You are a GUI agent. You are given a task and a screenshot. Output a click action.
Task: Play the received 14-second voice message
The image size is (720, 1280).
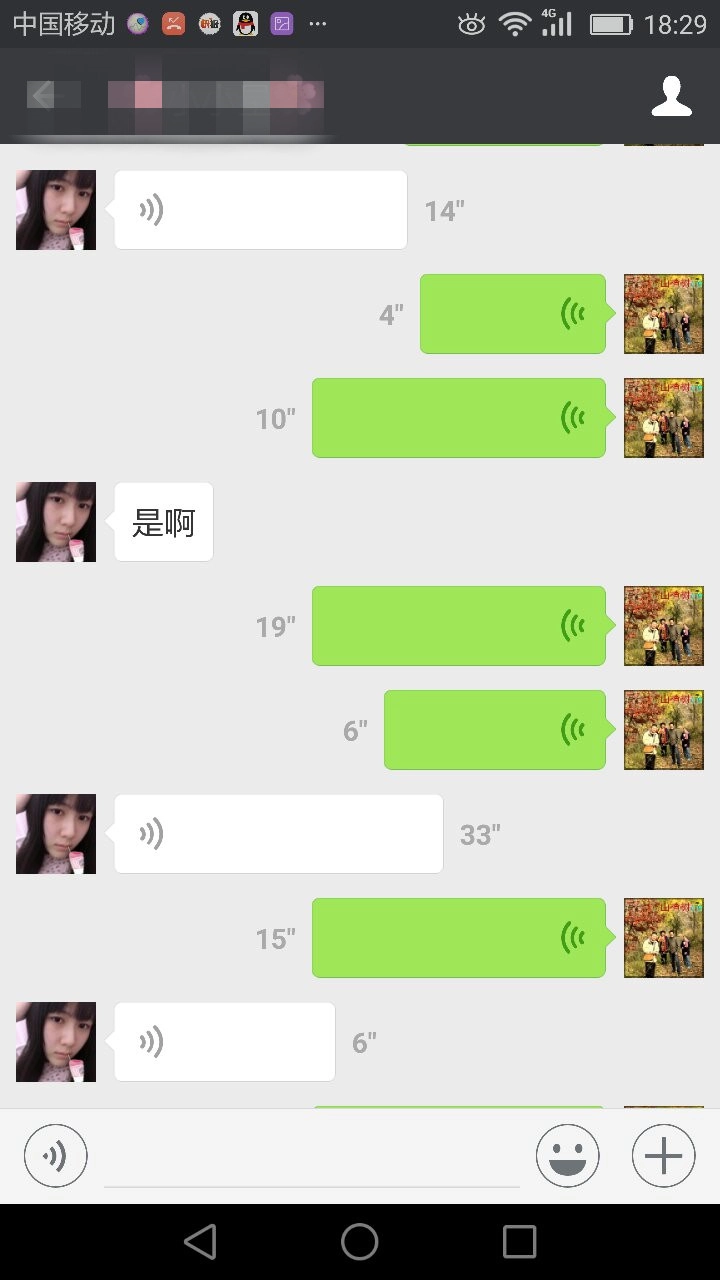click(x=260, y=210)
